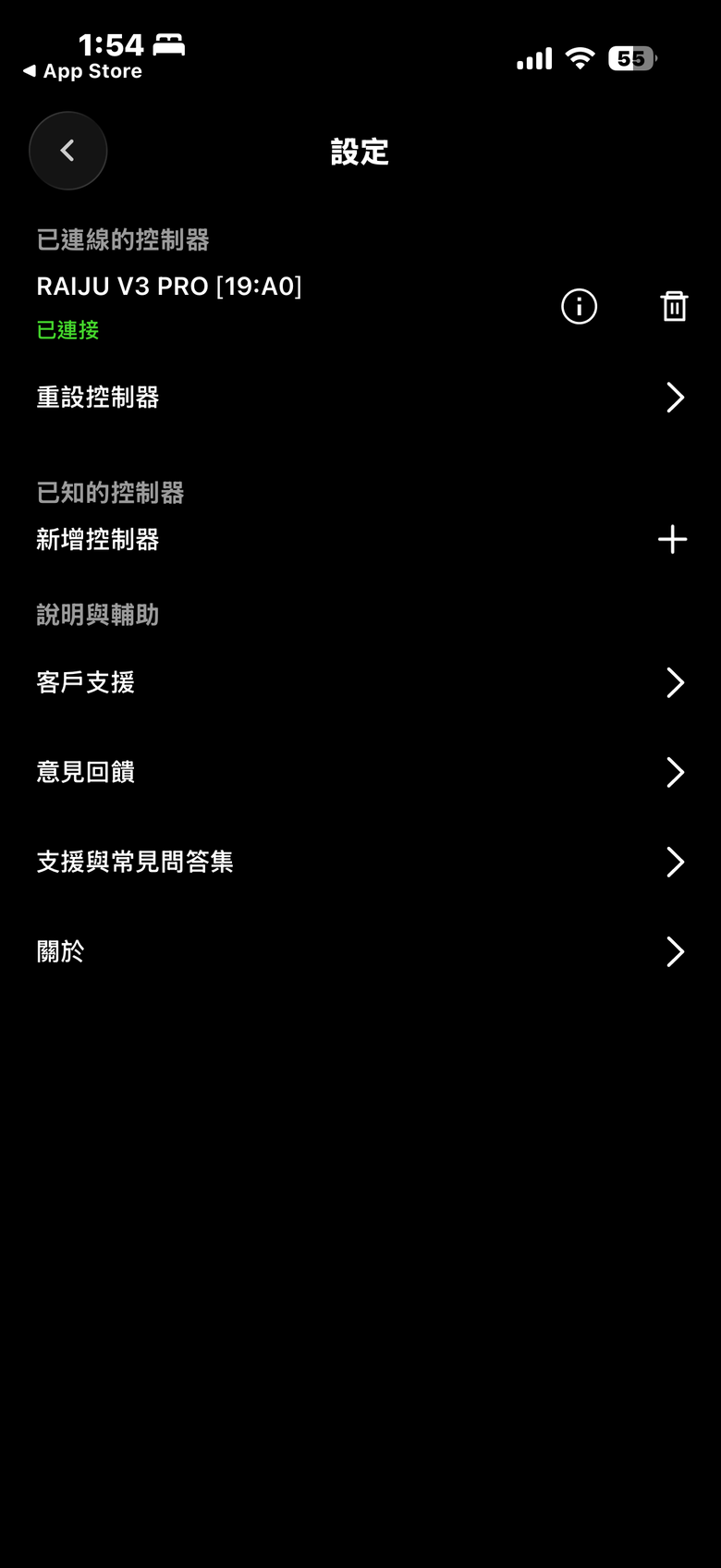721x1568 pixels.
Task: Click the cellular signal bars icon
Action: [534, 57]
